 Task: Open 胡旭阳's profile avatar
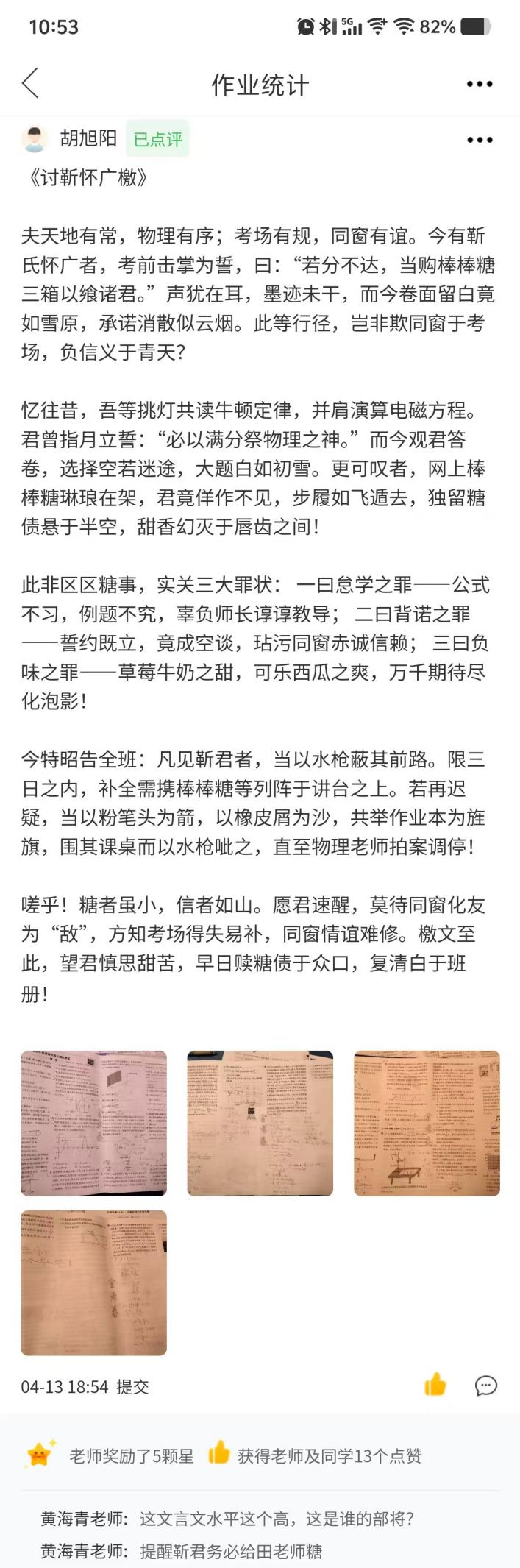35,138
